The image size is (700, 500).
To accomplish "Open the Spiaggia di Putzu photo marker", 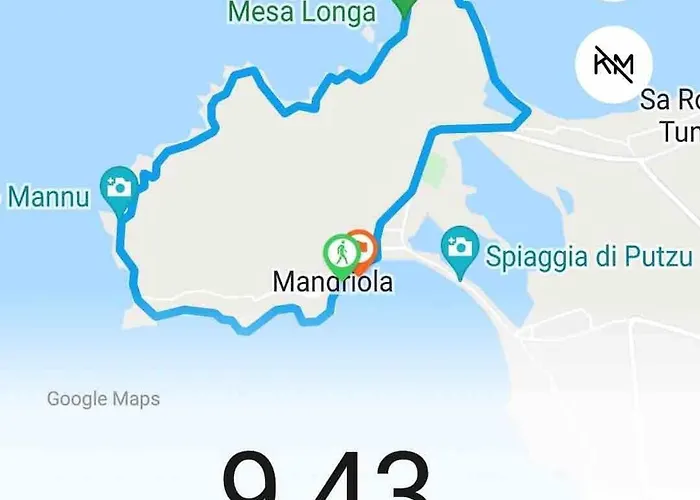I will coord(460,247).
